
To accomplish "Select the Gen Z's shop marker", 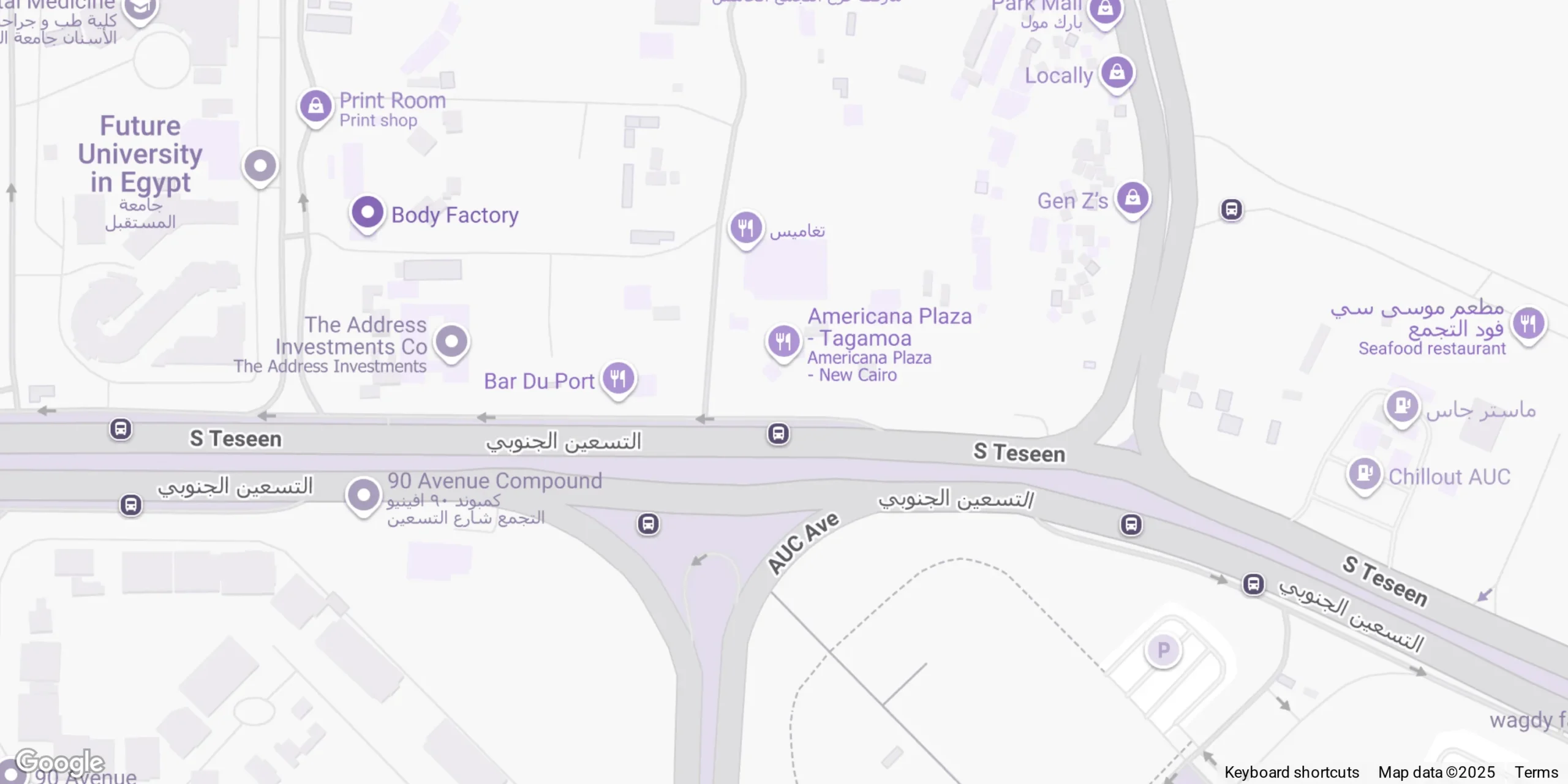I will click(x=1133, y=198).
